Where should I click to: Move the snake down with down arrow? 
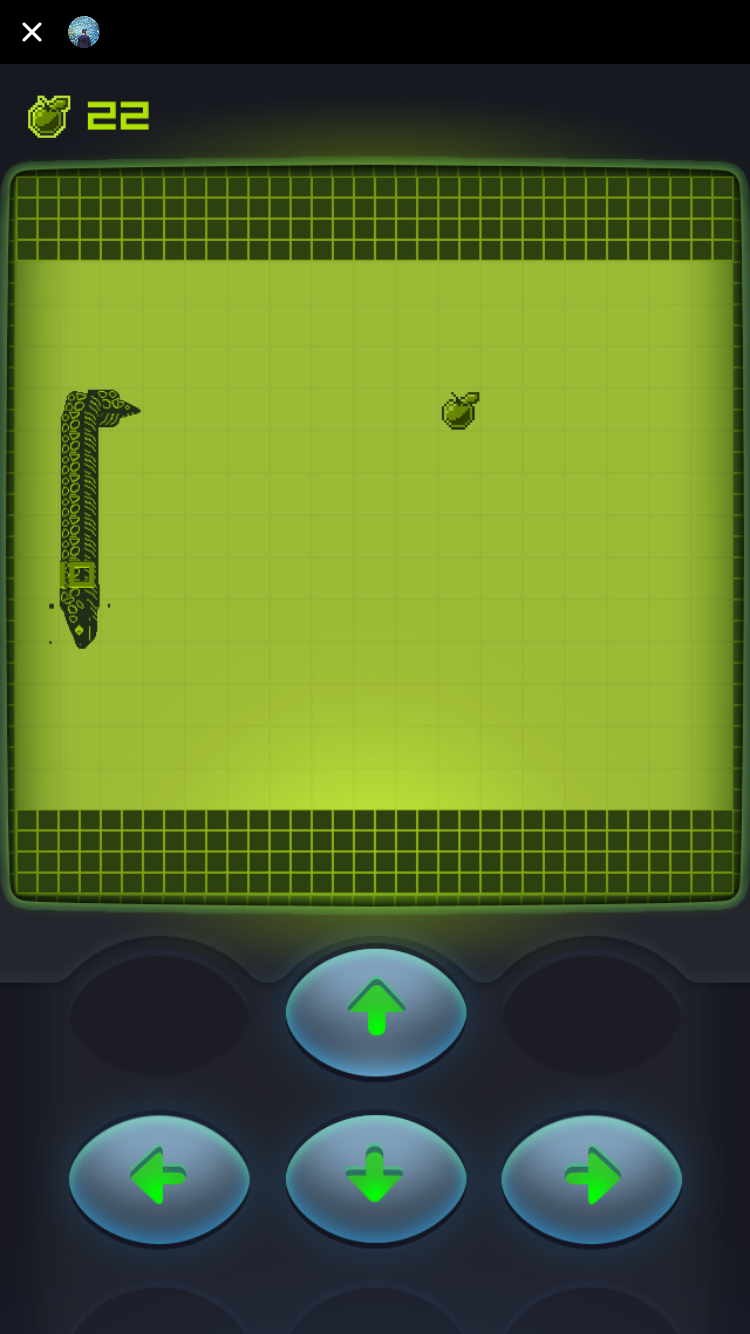point(376,1179)
